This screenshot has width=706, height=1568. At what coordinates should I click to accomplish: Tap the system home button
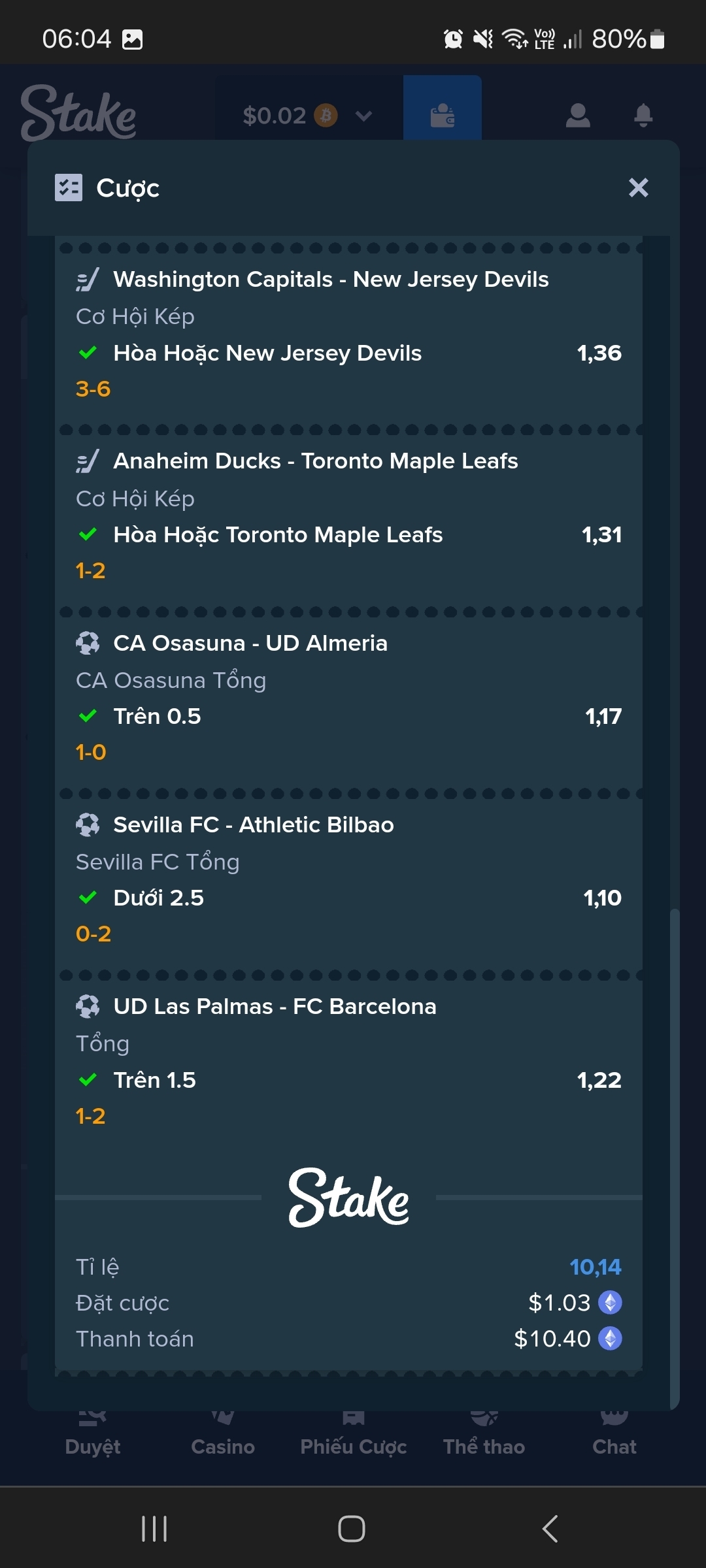pos(352,1529)
